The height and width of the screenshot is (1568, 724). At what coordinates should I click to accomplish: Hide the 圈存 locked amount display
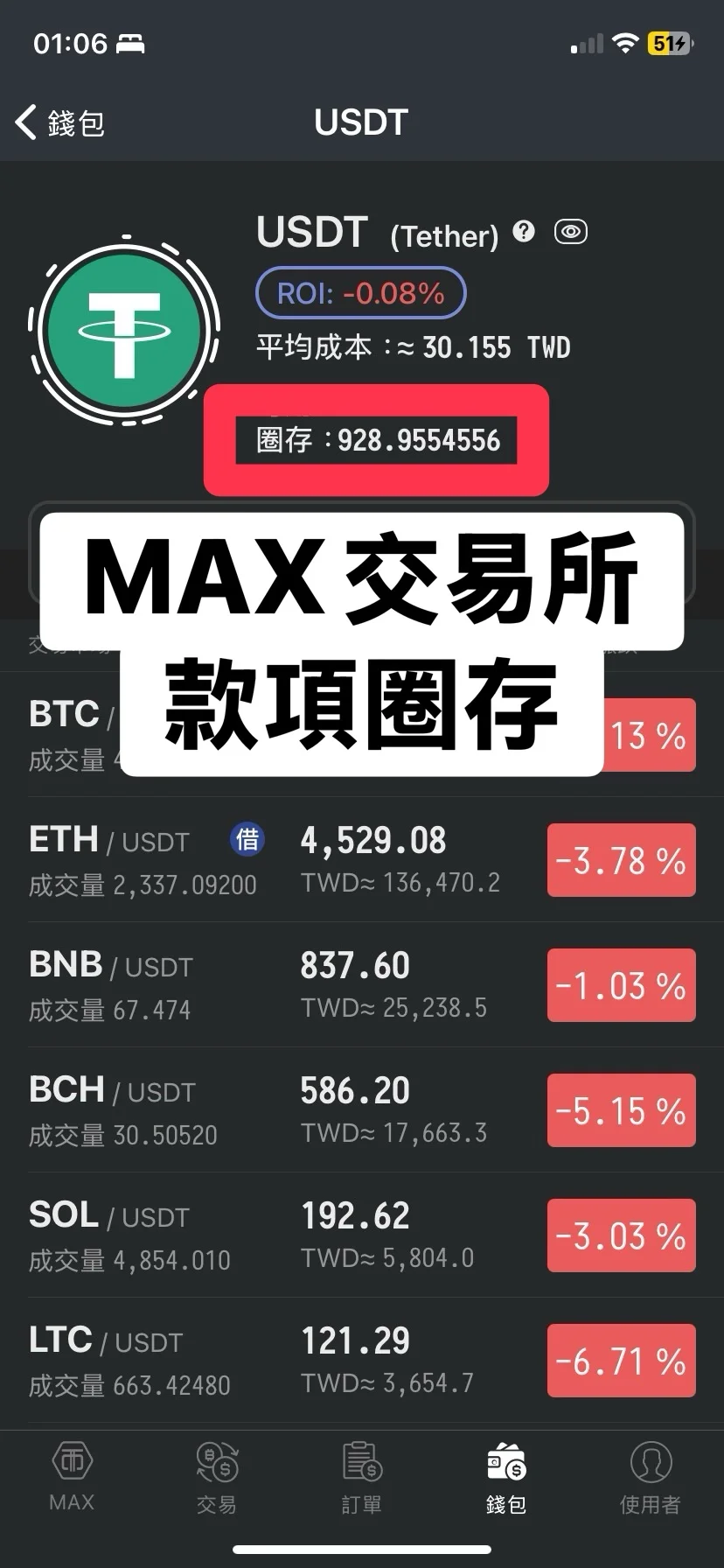click(x=376, y=440)
